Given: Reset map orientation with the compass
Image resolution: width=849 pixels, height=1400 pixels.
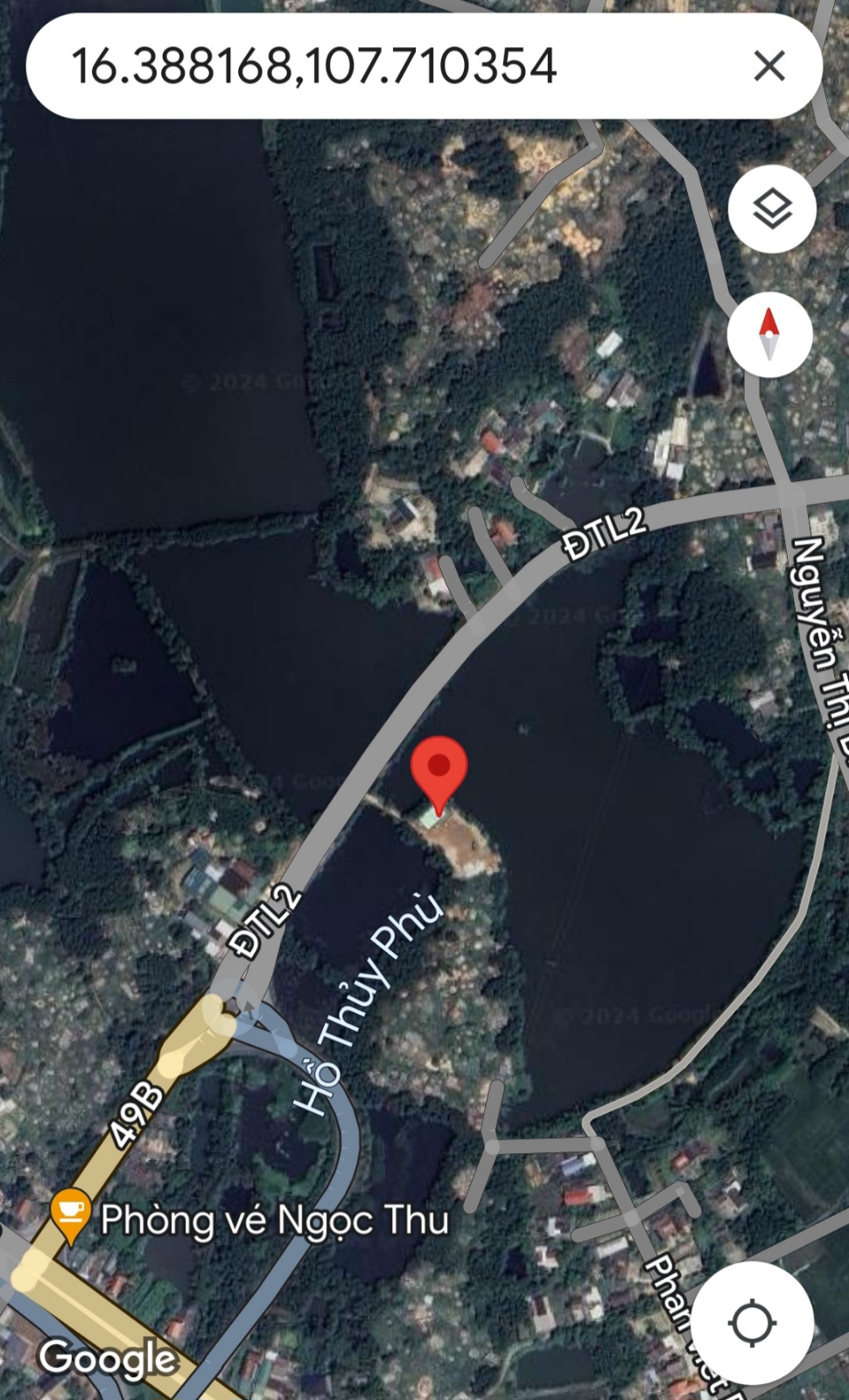Looking at the screenshot, I should coord(769,334).
